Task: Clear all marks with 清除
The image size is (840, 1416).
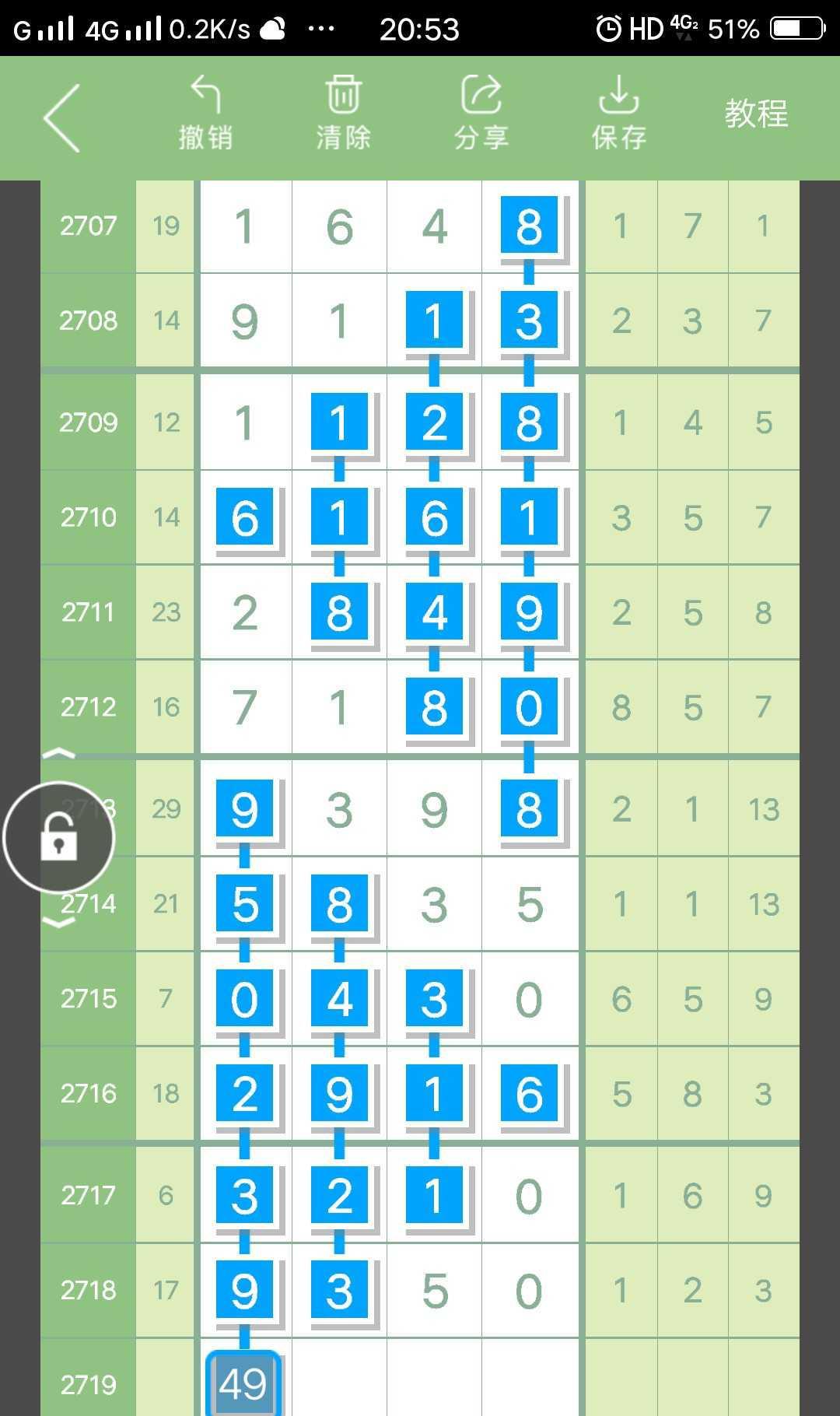Action: [343, 114]
